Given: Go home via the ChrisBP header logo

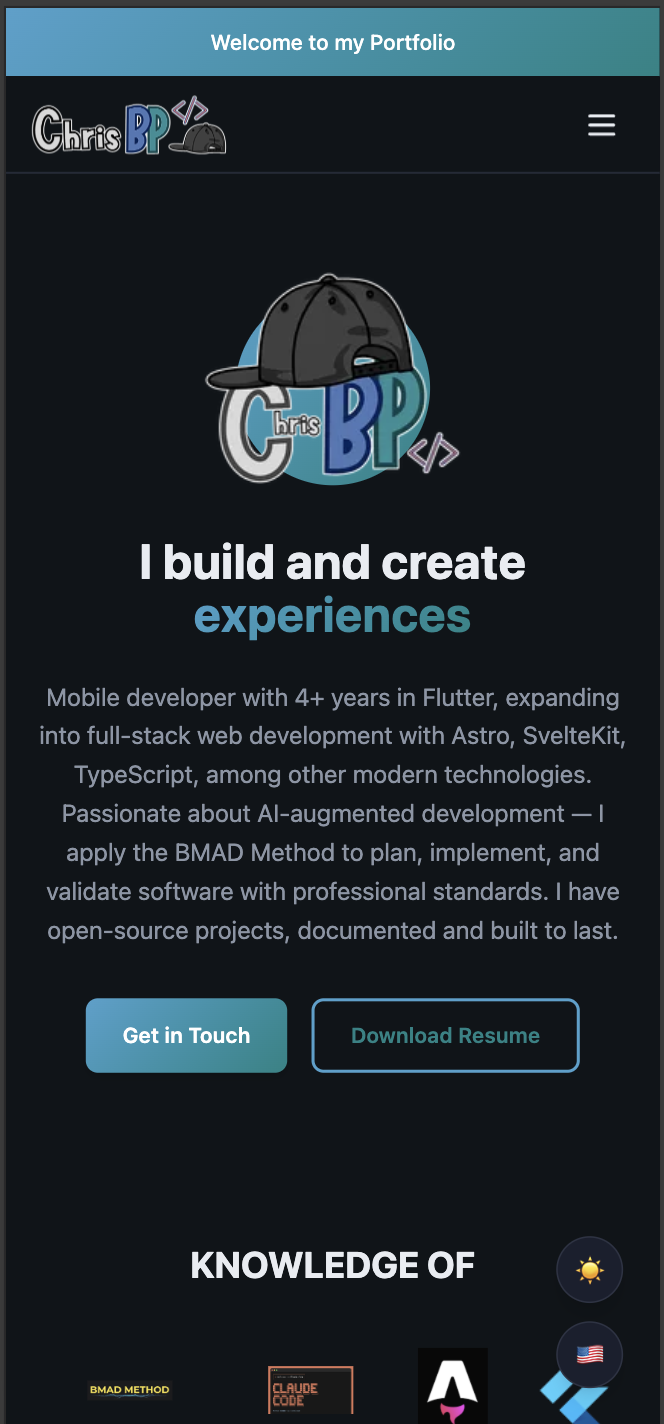Looking at the screenshot, I should pos(129,126).
